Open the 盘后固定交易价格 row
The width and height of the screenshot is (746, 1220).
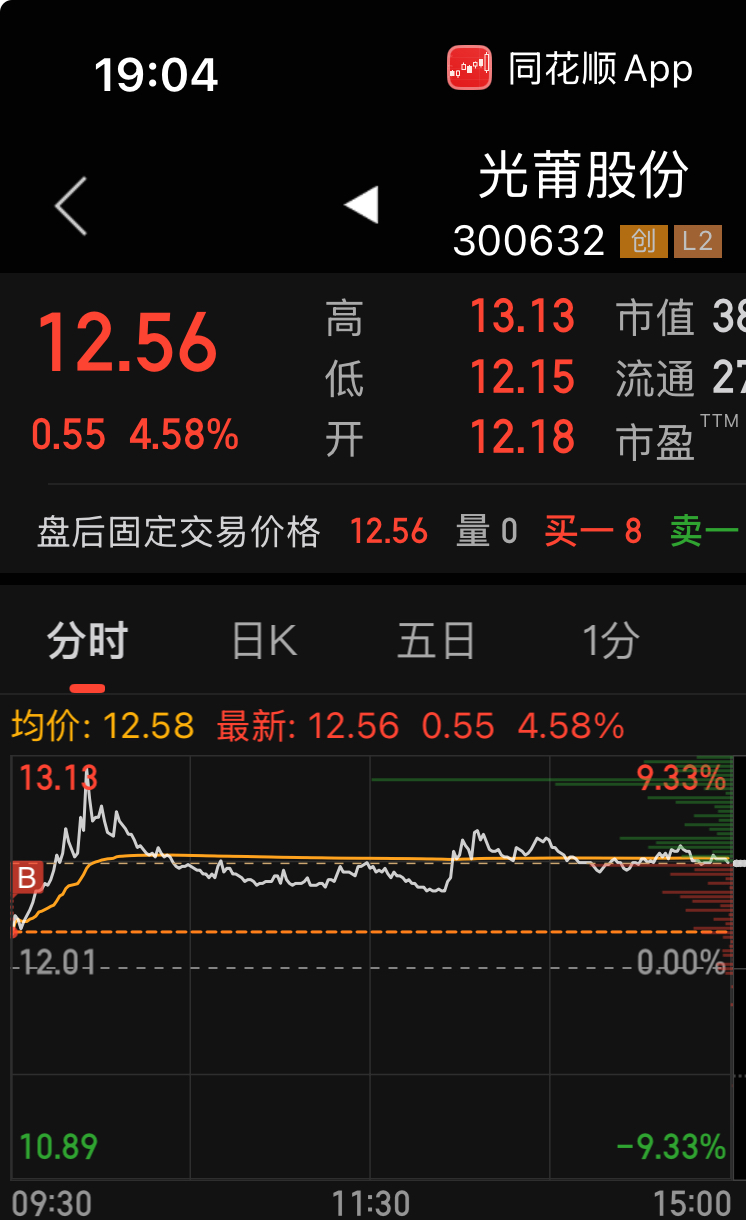[x=373, y=531]
